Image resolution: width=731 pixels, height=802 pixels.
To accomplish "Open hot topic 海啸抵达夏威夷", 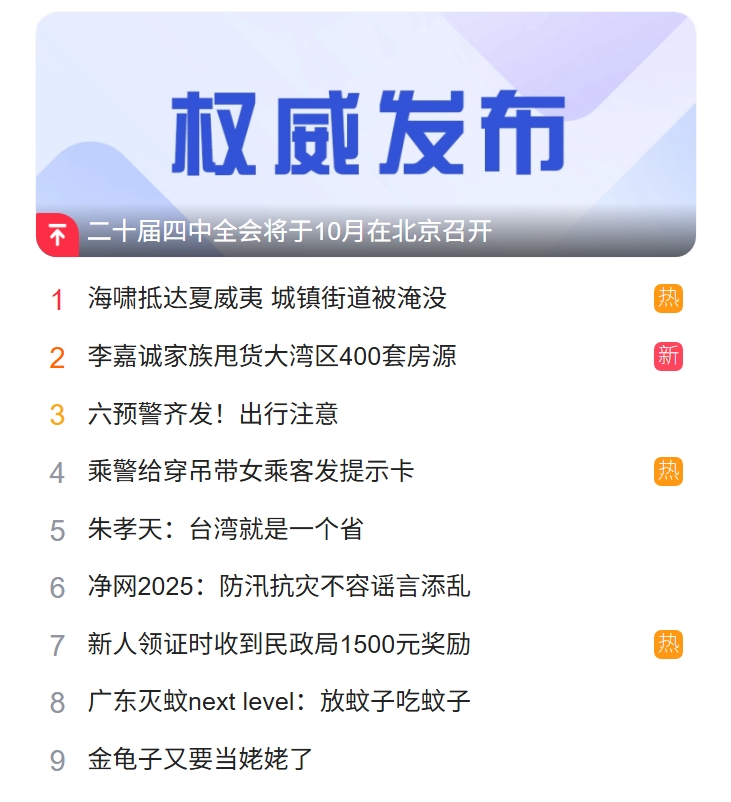I will [267, 298].
